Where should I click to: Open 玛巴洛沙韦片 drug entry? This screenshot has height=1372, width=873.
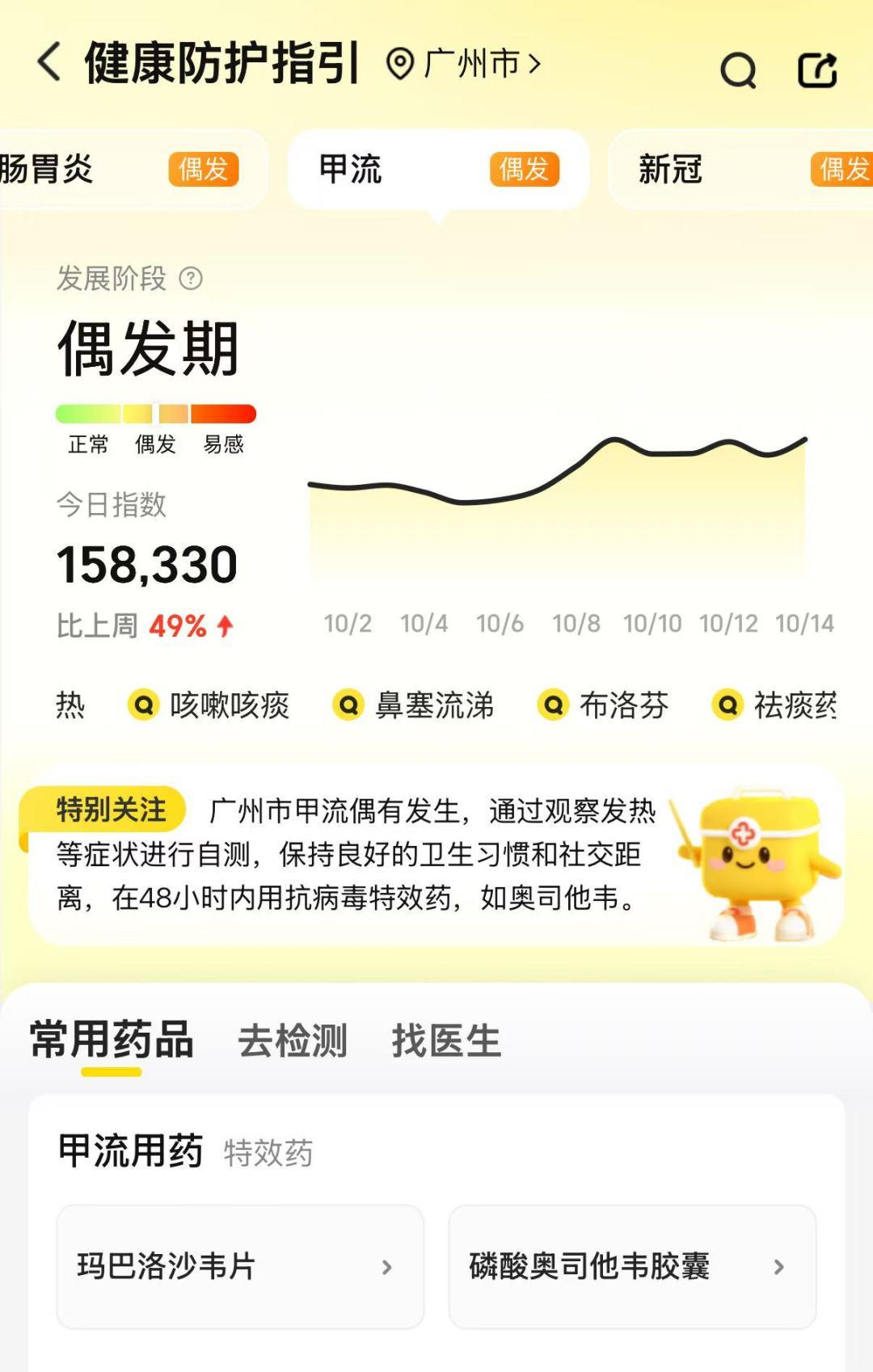pyautogui.click(x=240, y=1266)
